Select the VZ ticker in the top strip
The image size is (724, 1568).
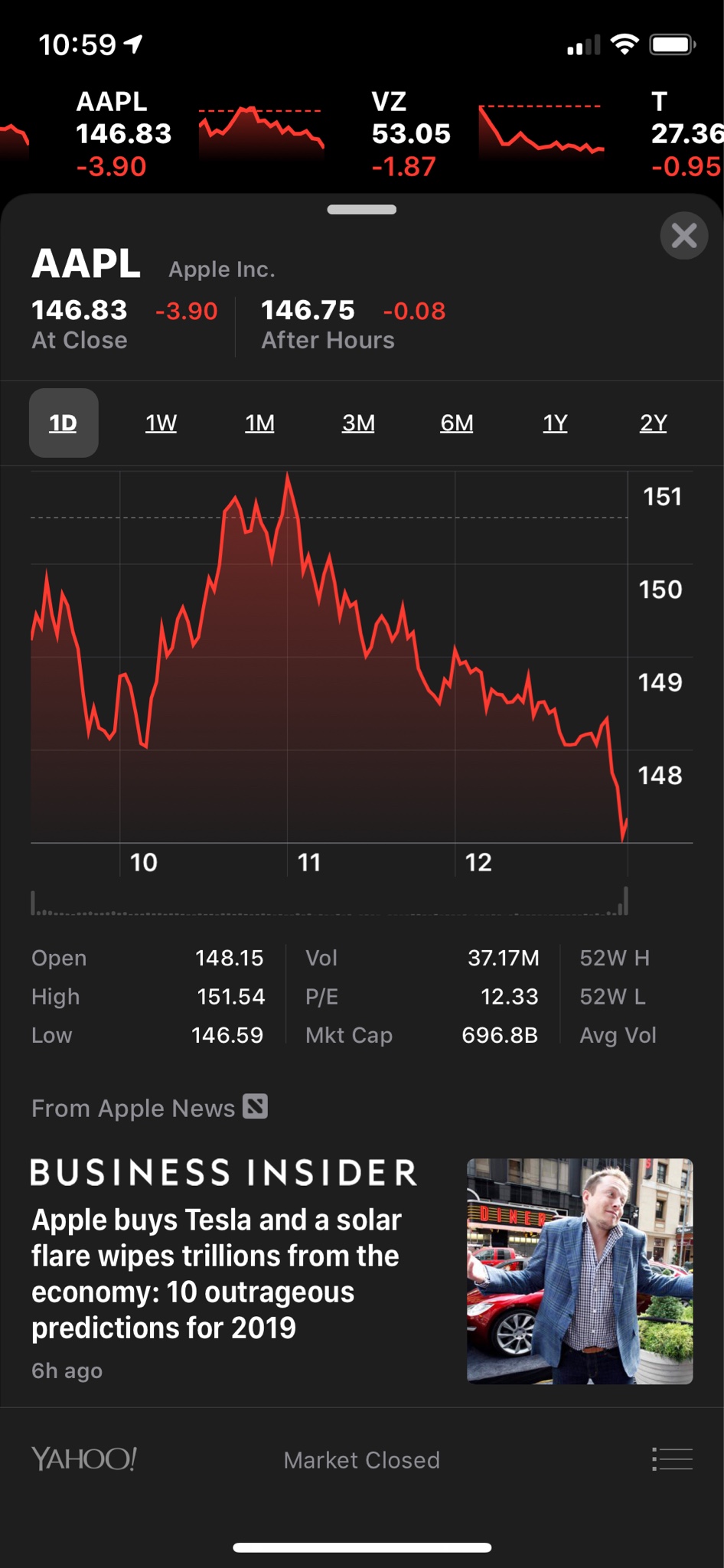[x=411, y=134]
